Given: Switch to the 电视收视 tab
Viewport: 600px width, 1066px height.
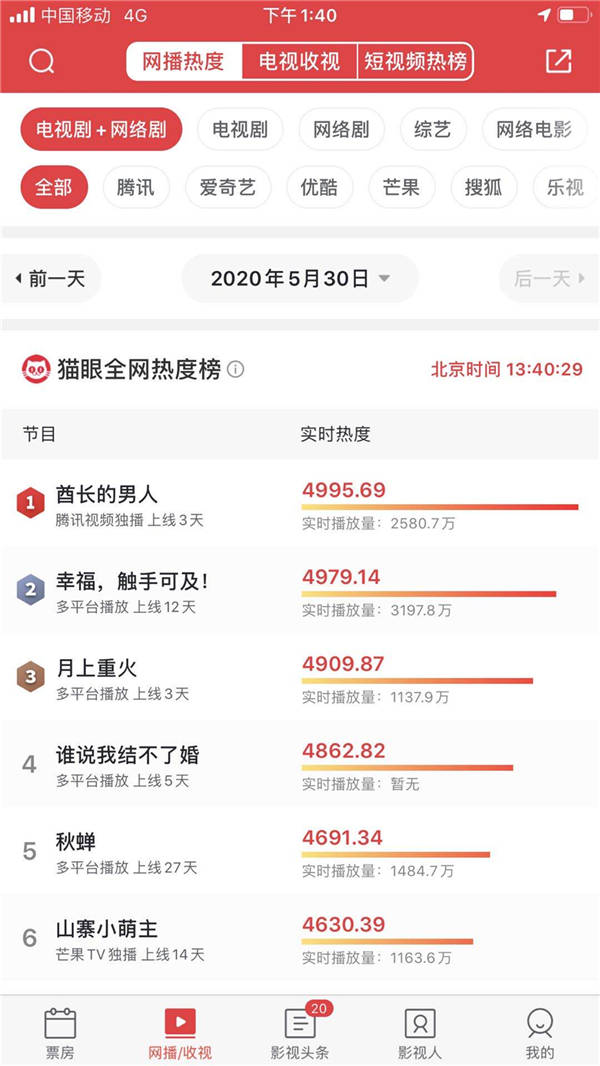Looking at the screenshot, I should pos(300,62).
